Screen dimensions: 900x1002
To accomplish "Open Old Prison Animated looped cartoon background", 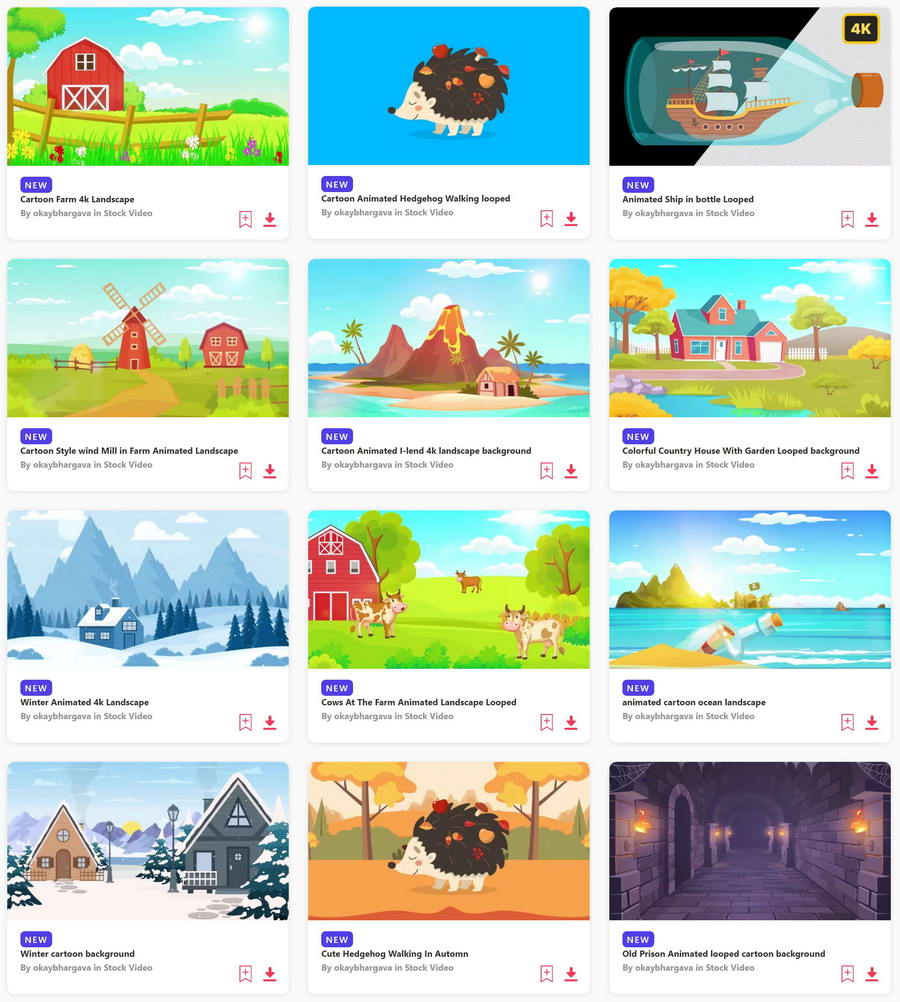I will [x=749, y=841].
